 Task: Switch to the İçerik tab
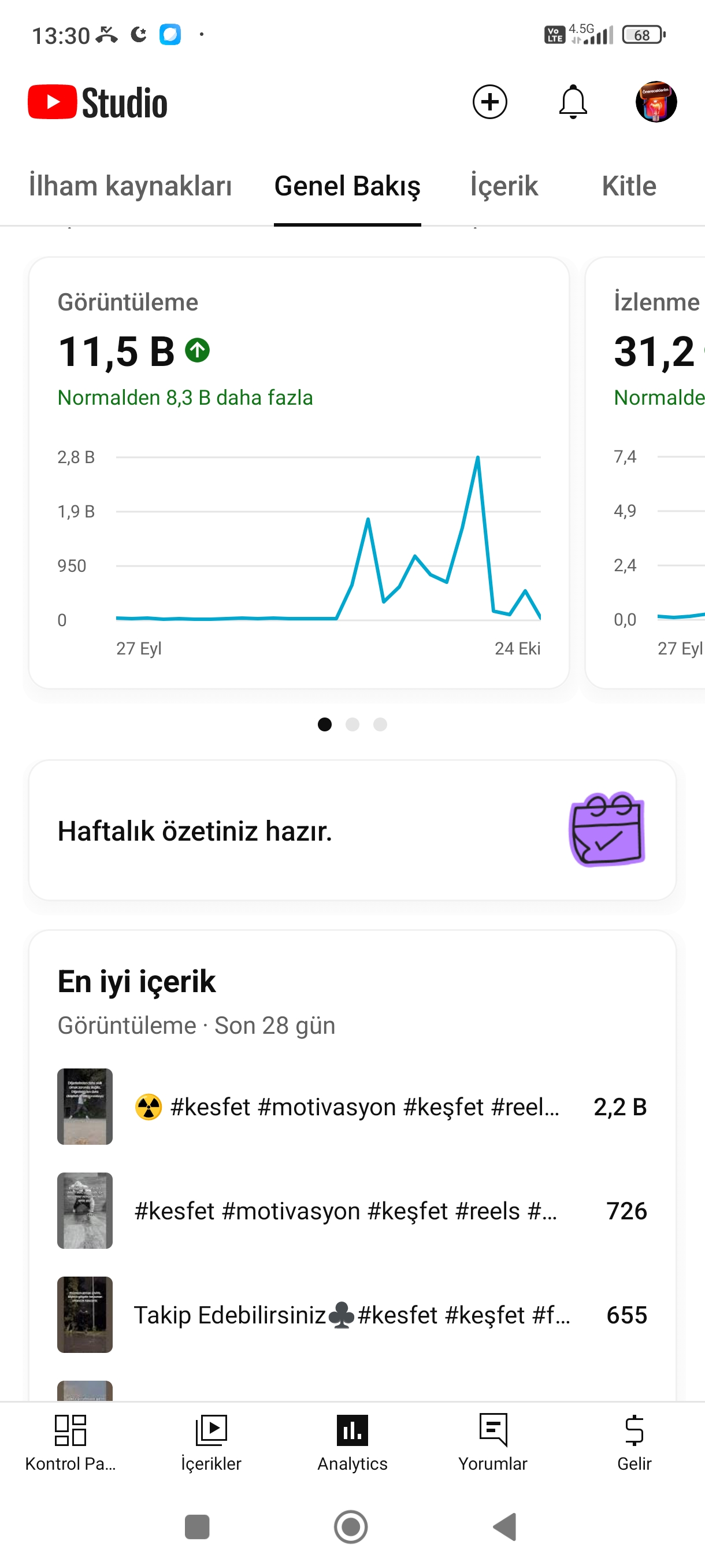[x=504, y=186]
